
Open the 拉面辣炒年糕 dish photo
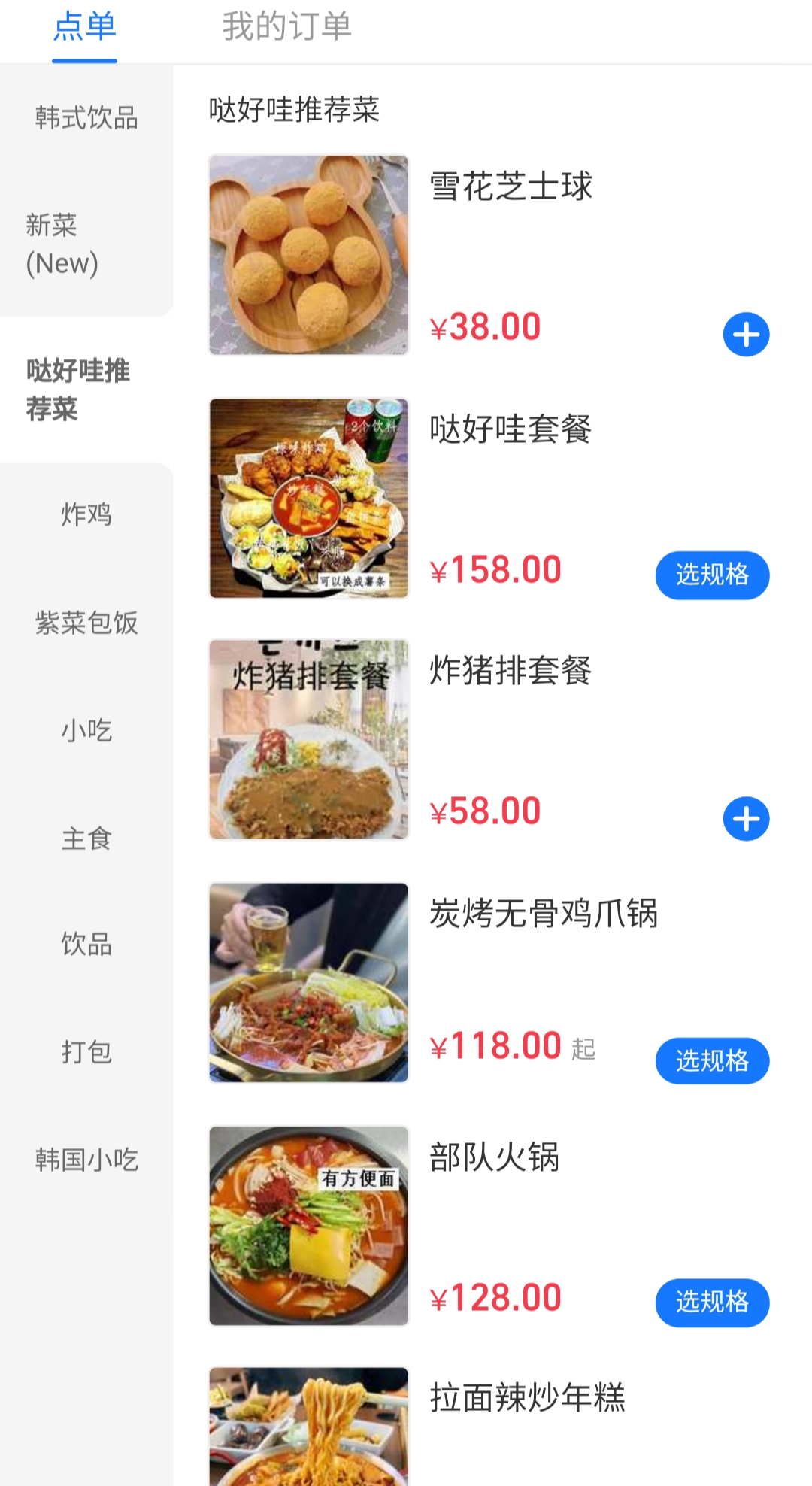[x=309, y=1427]
